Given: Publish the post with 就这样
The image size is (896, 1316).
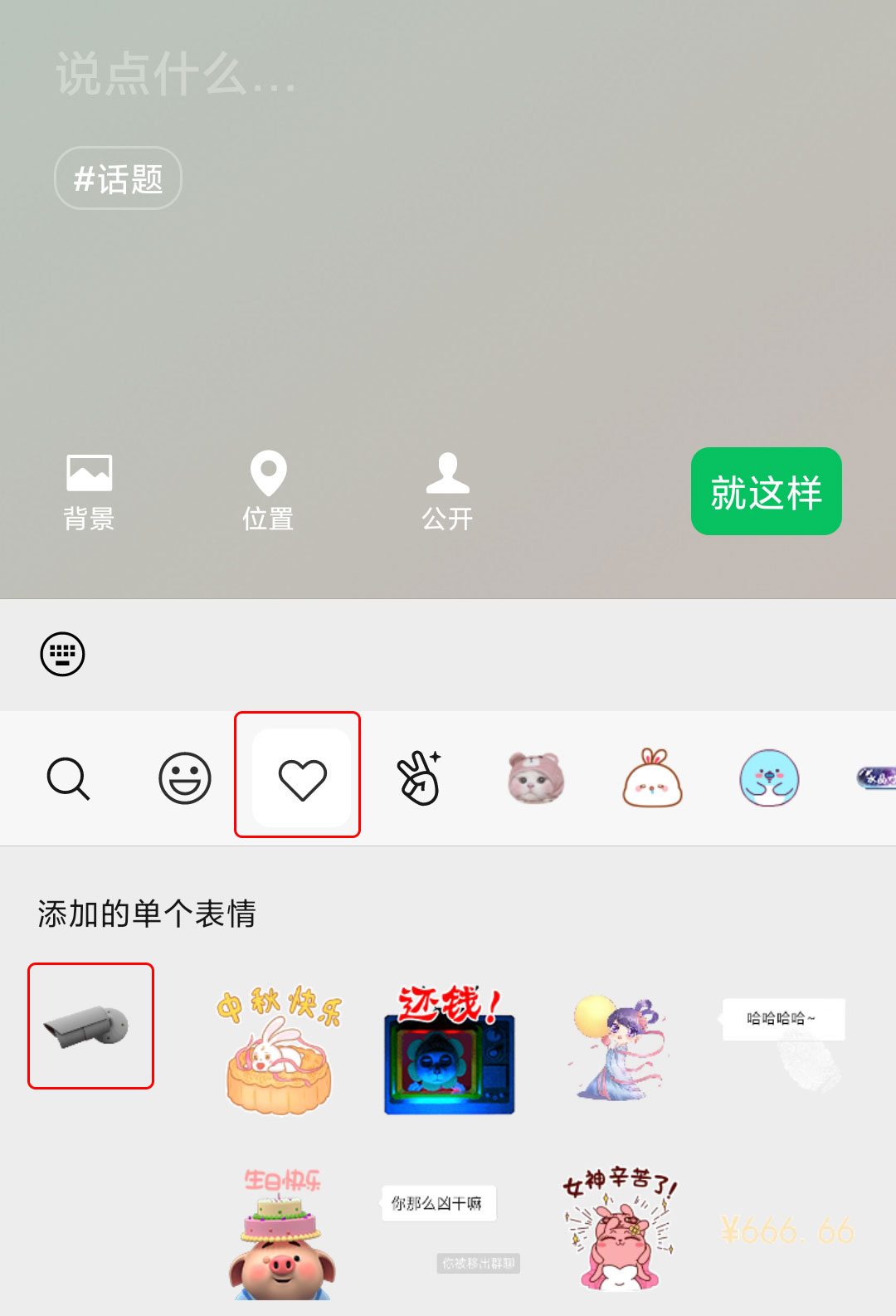Looking at the screenshot, I should [x=765, y=492].
